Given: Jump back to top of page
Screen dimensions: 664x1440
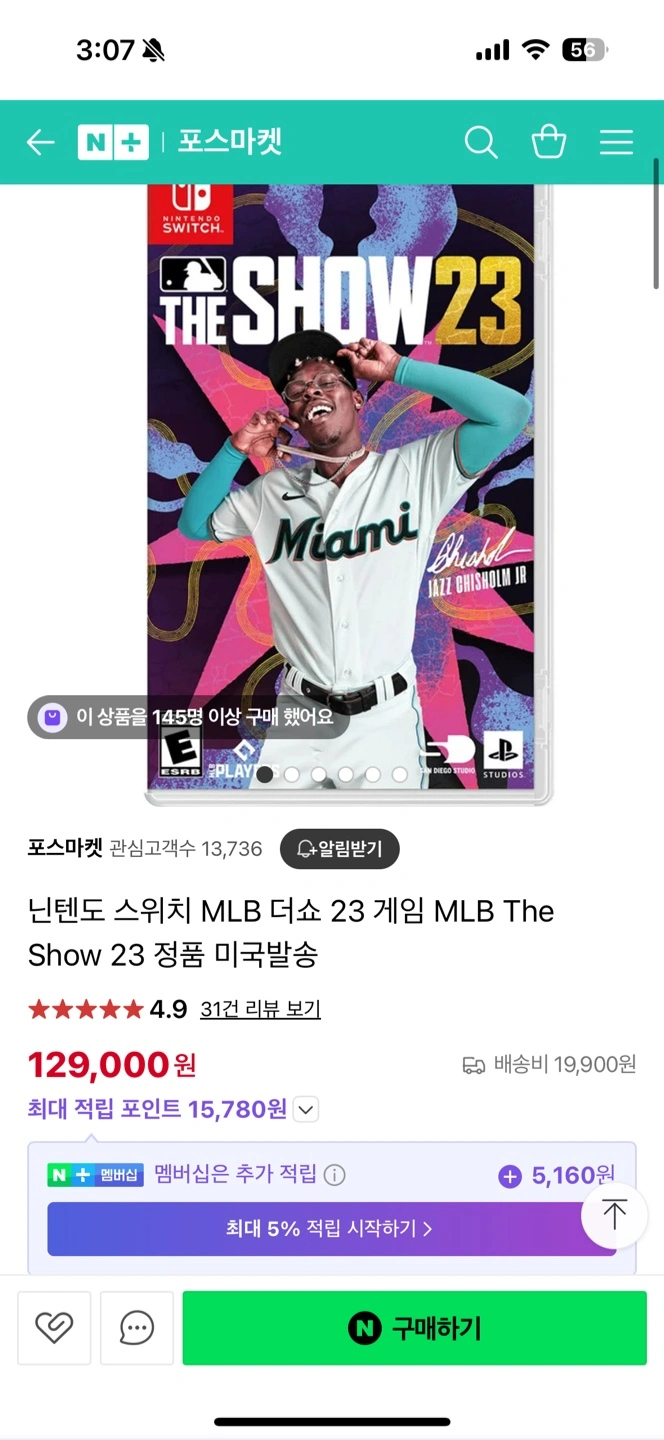Looking at the screenshot, I should [x=614, y=1214].
